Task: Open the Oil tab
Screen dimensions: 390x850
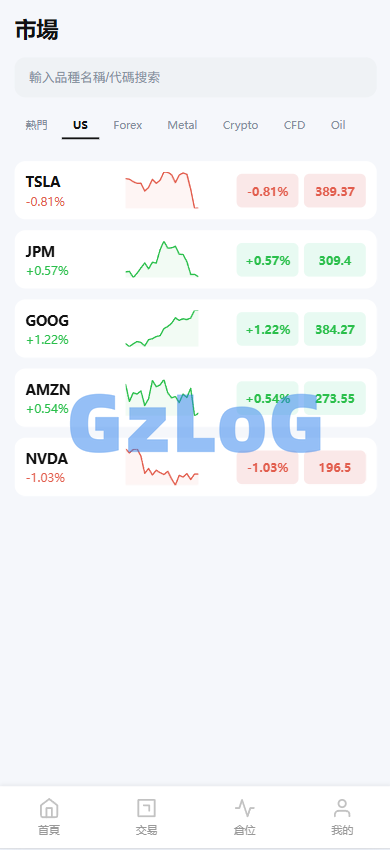Action: tap(338, 125)
